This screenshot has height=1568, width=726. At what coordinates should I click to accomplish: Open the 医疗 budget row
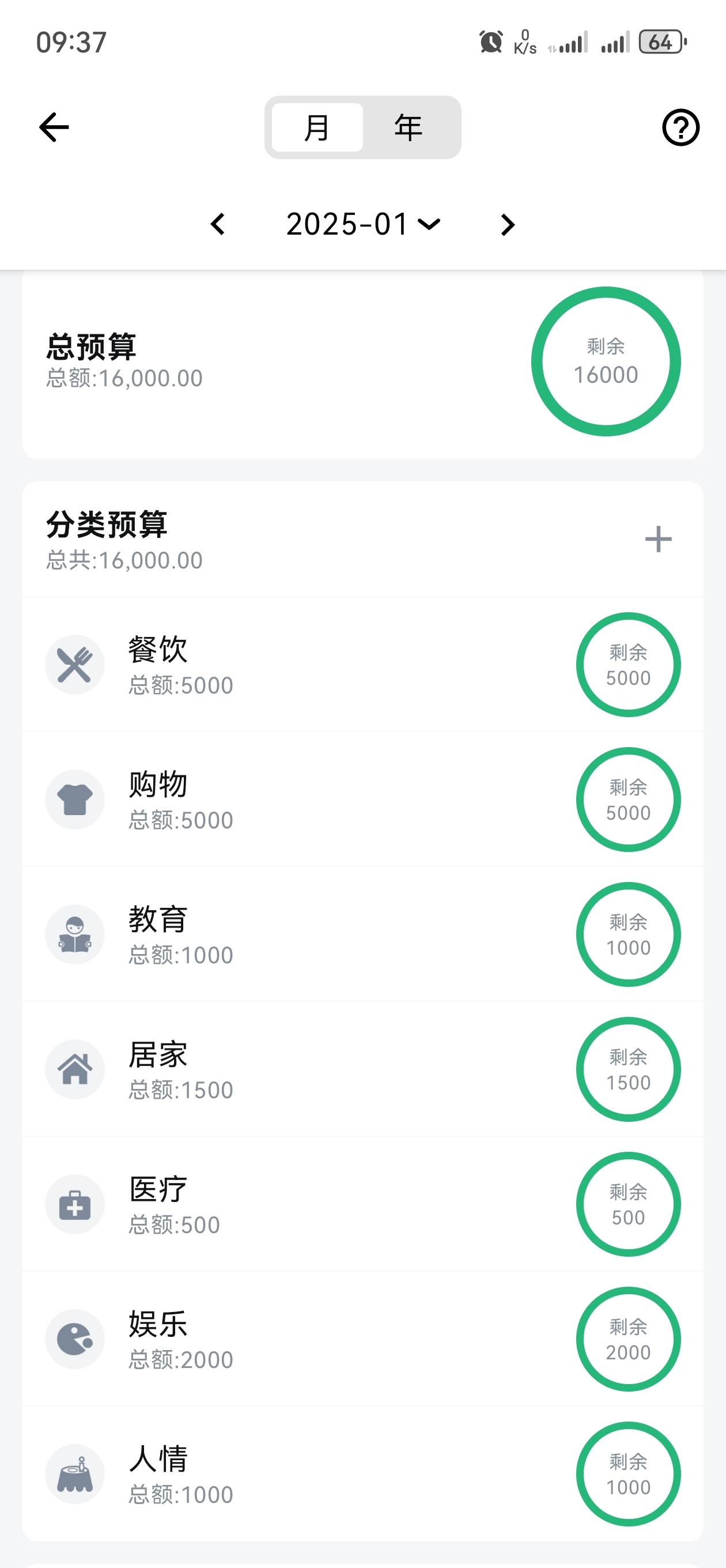[362, 1204]
